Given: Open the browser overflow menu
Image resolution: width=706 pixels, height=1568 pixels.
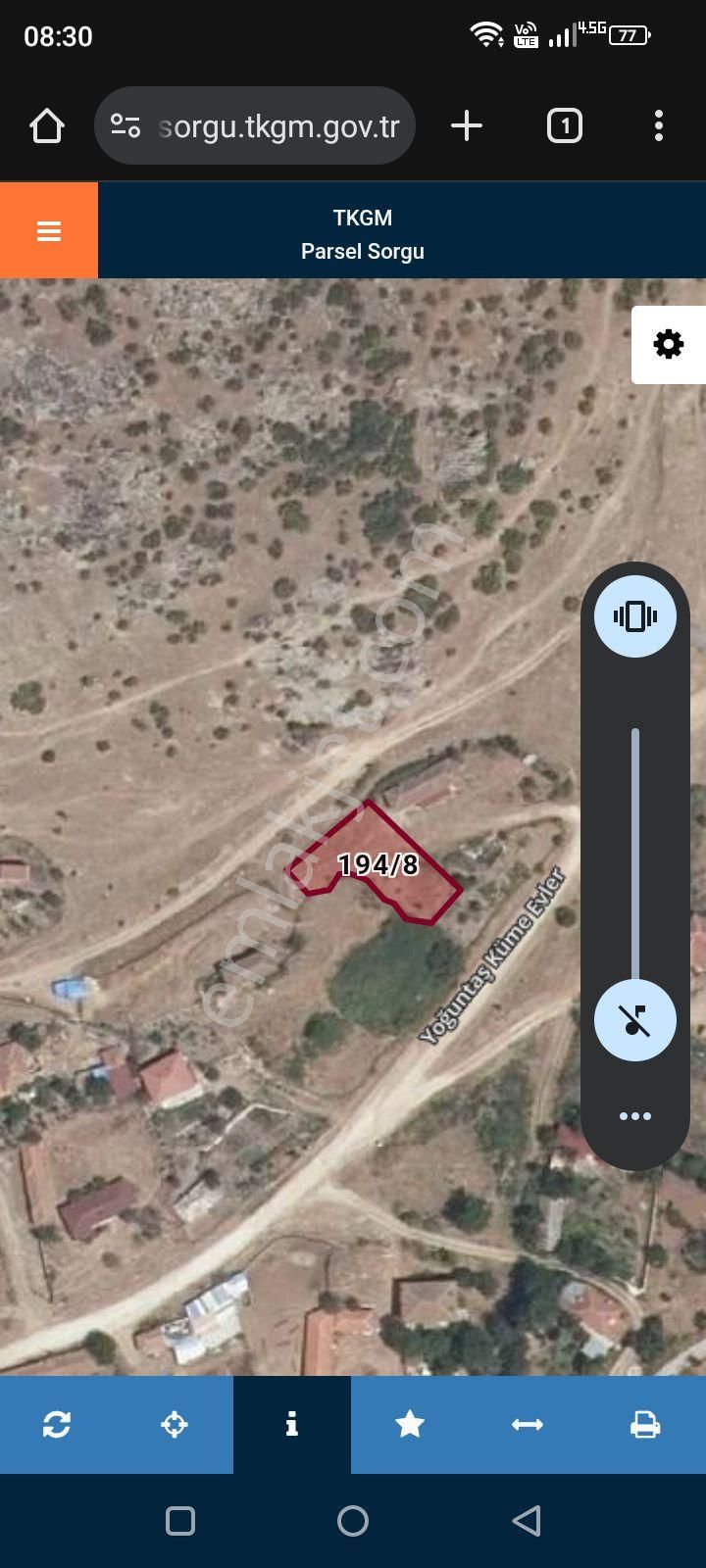Looking at the screenshot, I should coord(658,126).
